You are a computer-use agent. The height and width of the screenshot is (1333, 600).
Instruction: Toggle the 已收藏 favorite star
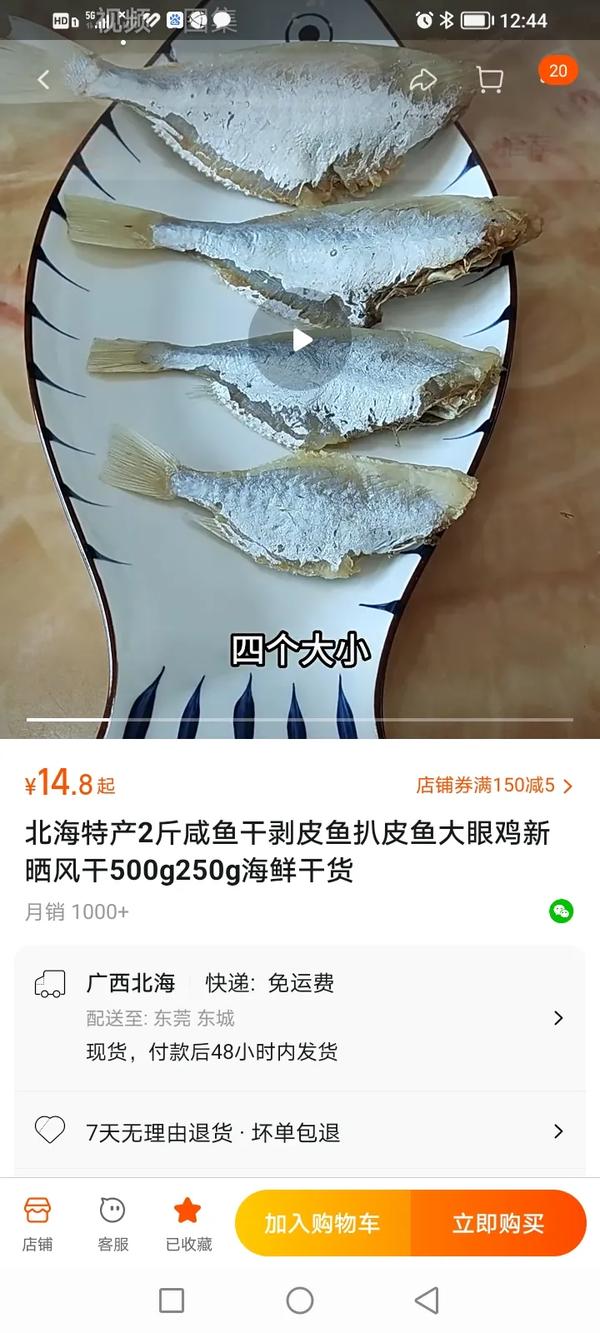coord(188,1224)
